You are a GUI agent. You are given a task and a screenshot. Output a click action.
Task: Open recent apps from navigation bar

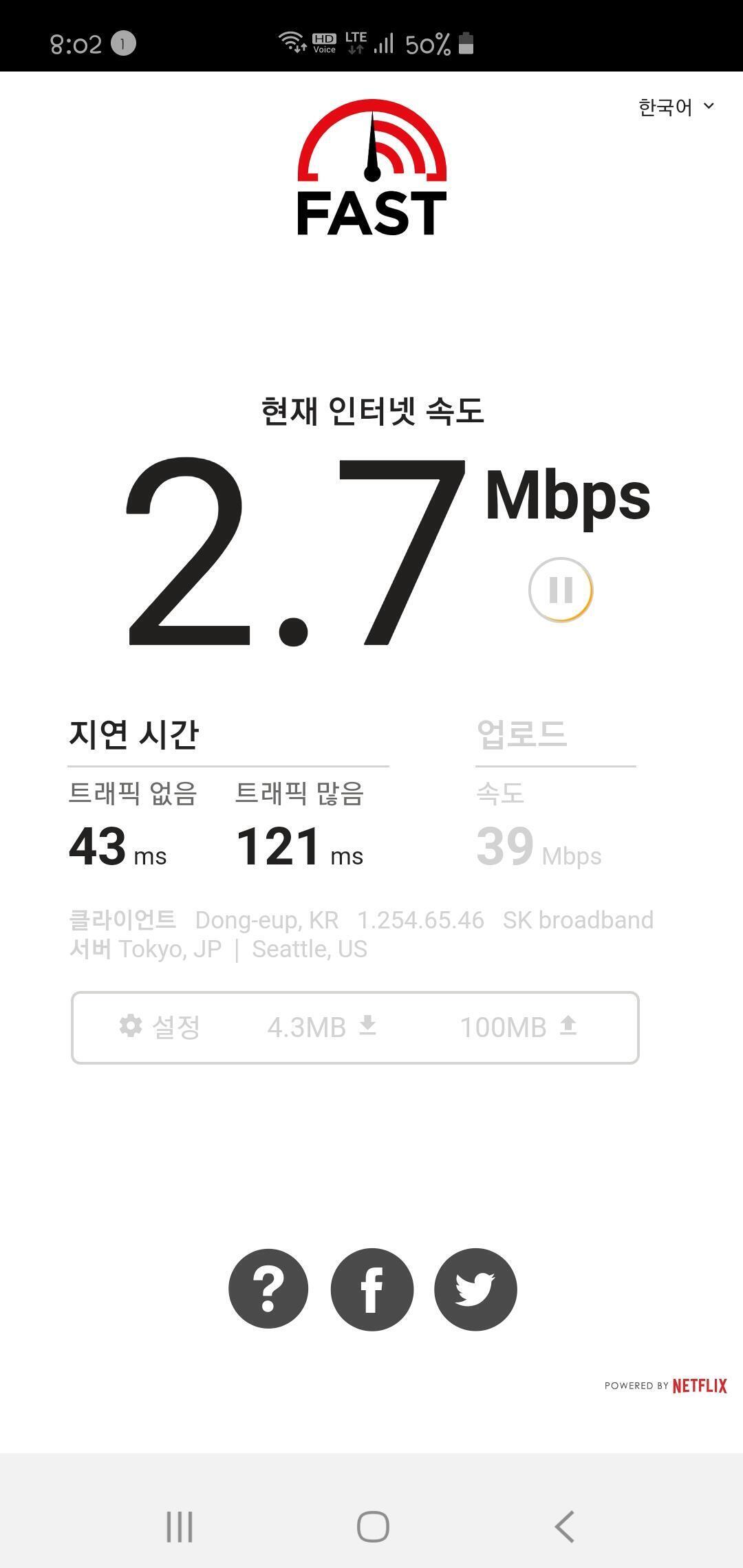(x=180, y=1527)
